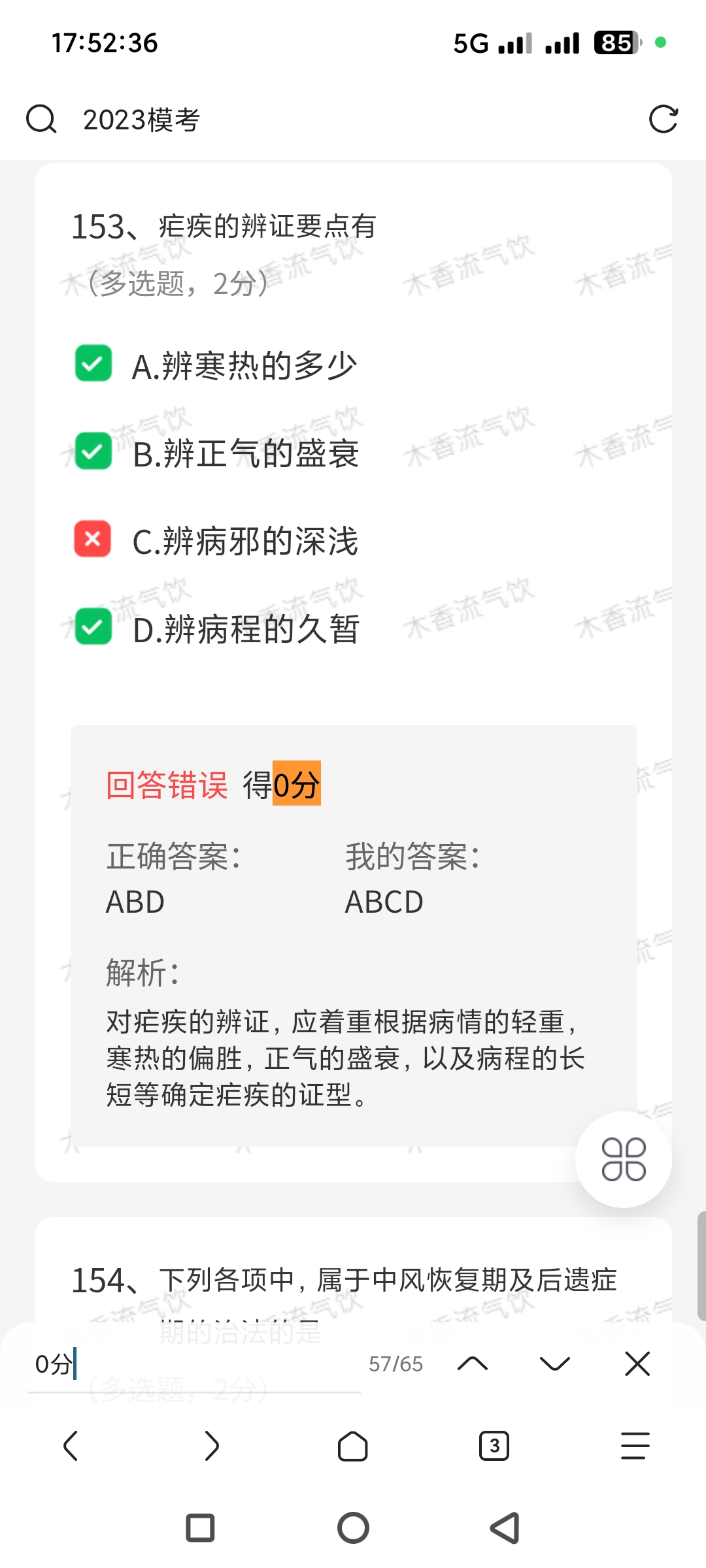Viewport: 706px width, 1568px height.
Task: Open the browser home page
Action: pos(353,1445)
